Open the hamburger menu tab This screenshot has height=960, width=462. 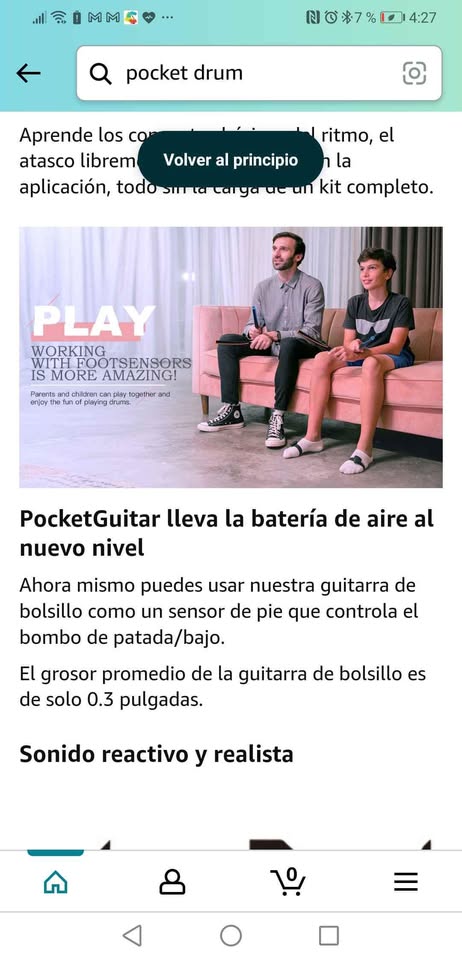pyautogui.click(x=406, y=882)
